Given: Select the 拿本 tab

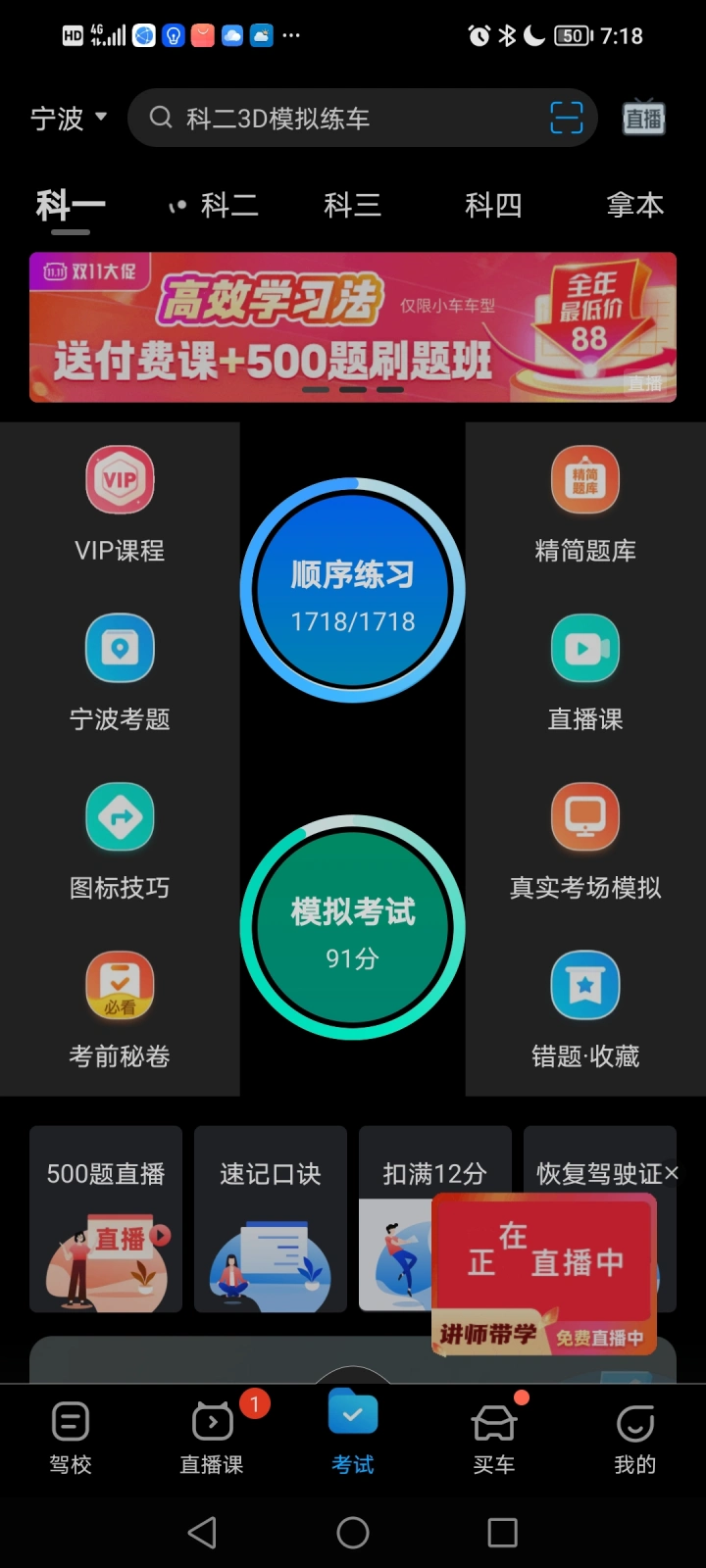Looking at the screenshot, I should pos(634,205).
